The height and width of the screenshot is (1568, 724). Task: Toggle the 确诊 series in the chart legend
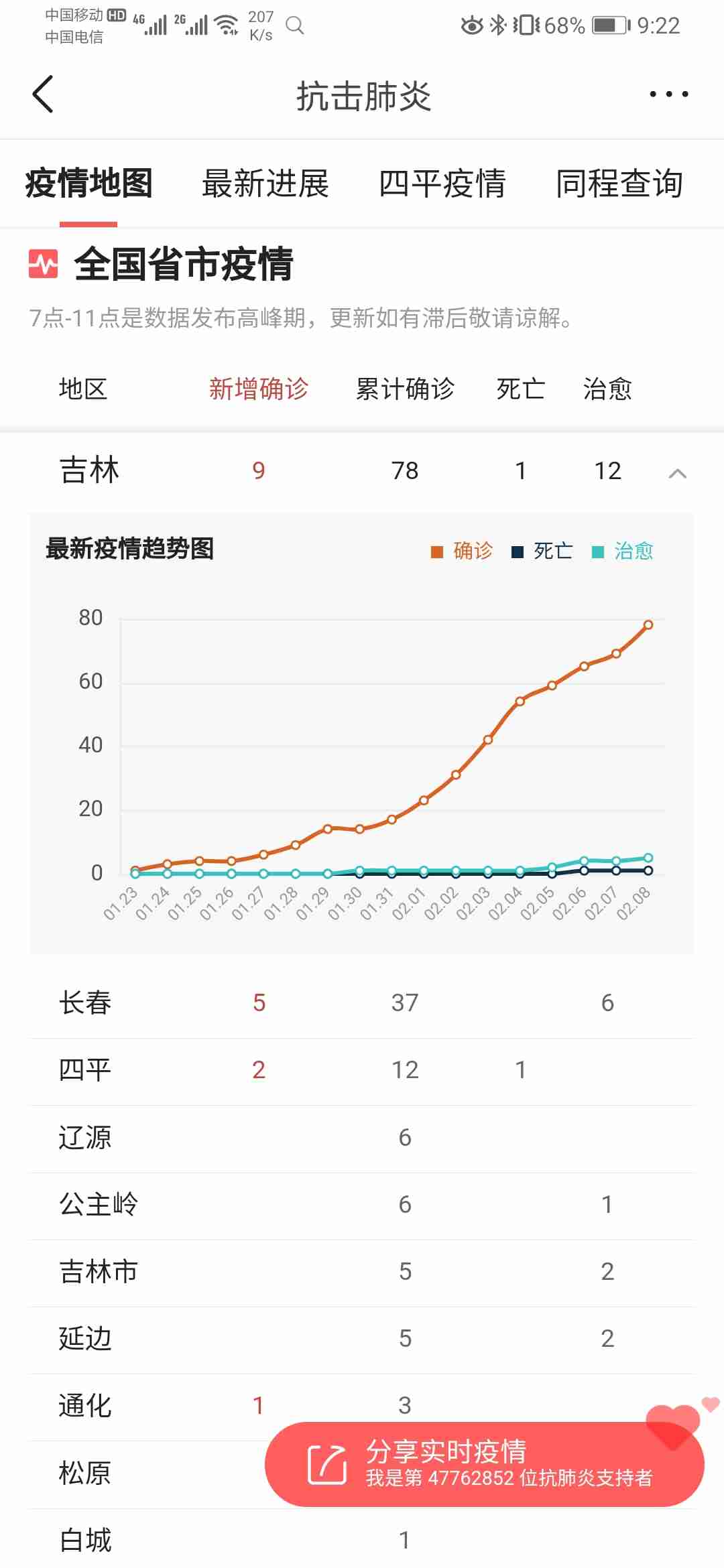click(463, 551)
